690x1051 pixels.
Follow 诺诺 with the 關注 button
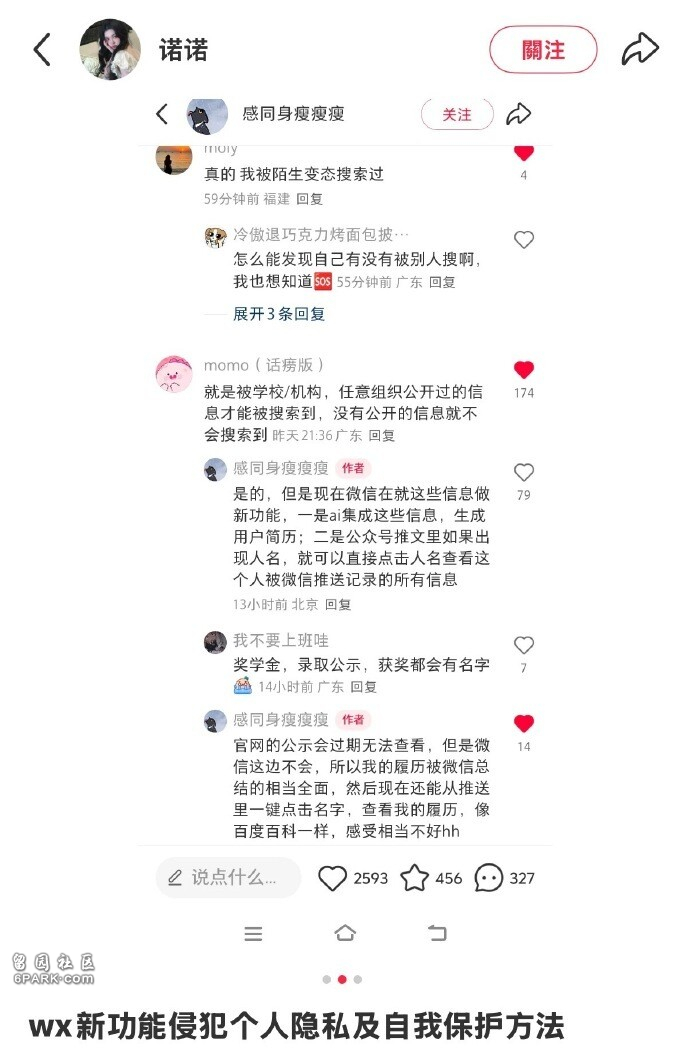tap(543, 49)
